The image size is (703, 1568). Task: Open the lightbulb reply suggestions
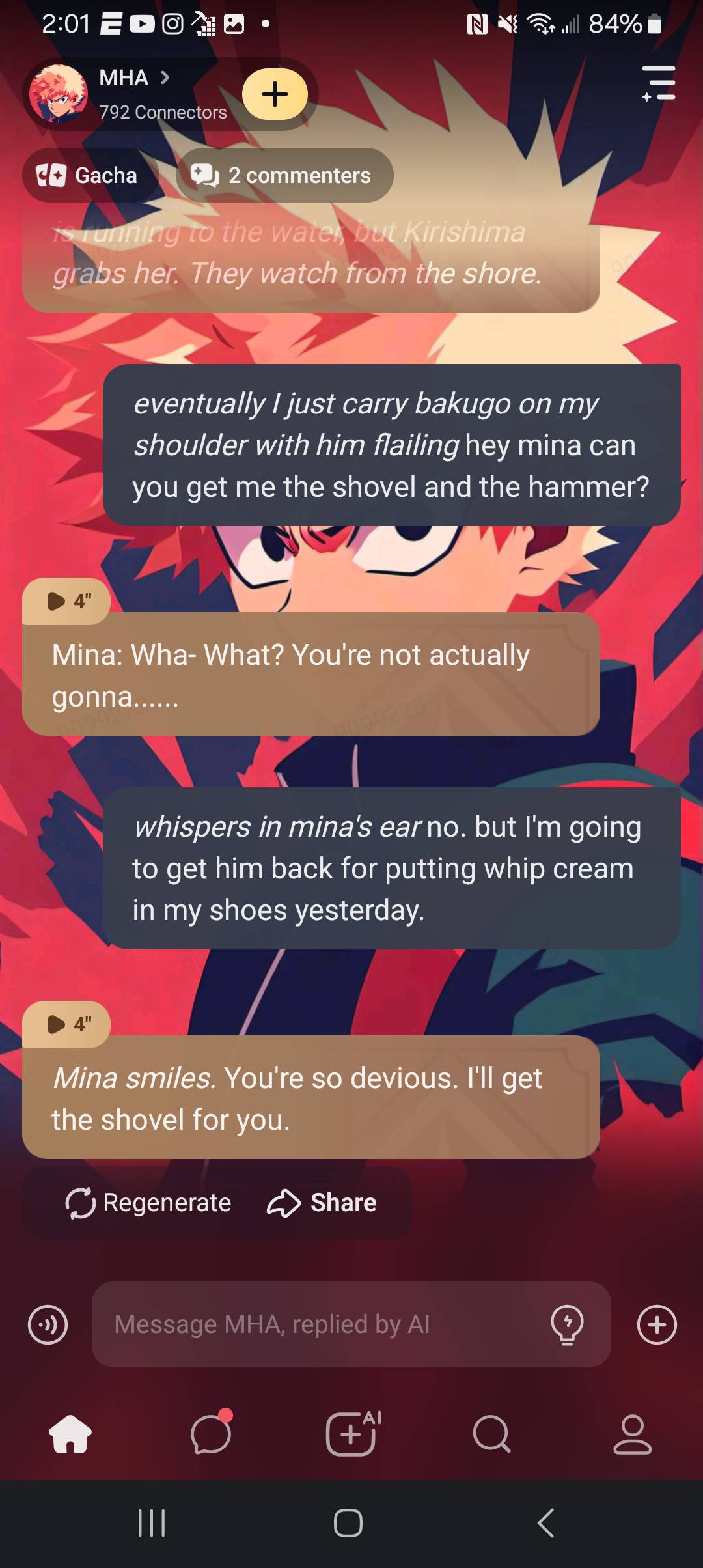[x=567, y=1324]
